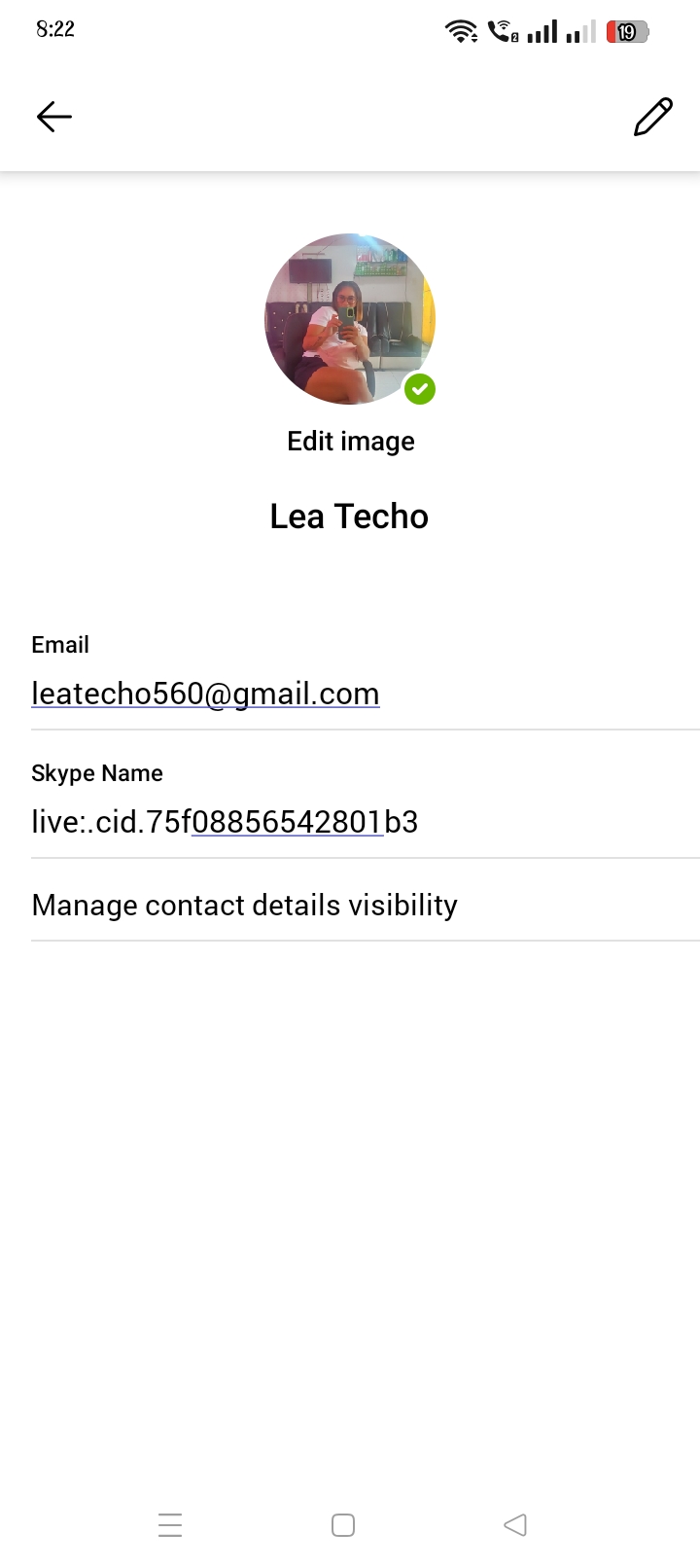Open the pencil edit icon
The width and height of the screenshot is (700, 1568).
(652, 118)
